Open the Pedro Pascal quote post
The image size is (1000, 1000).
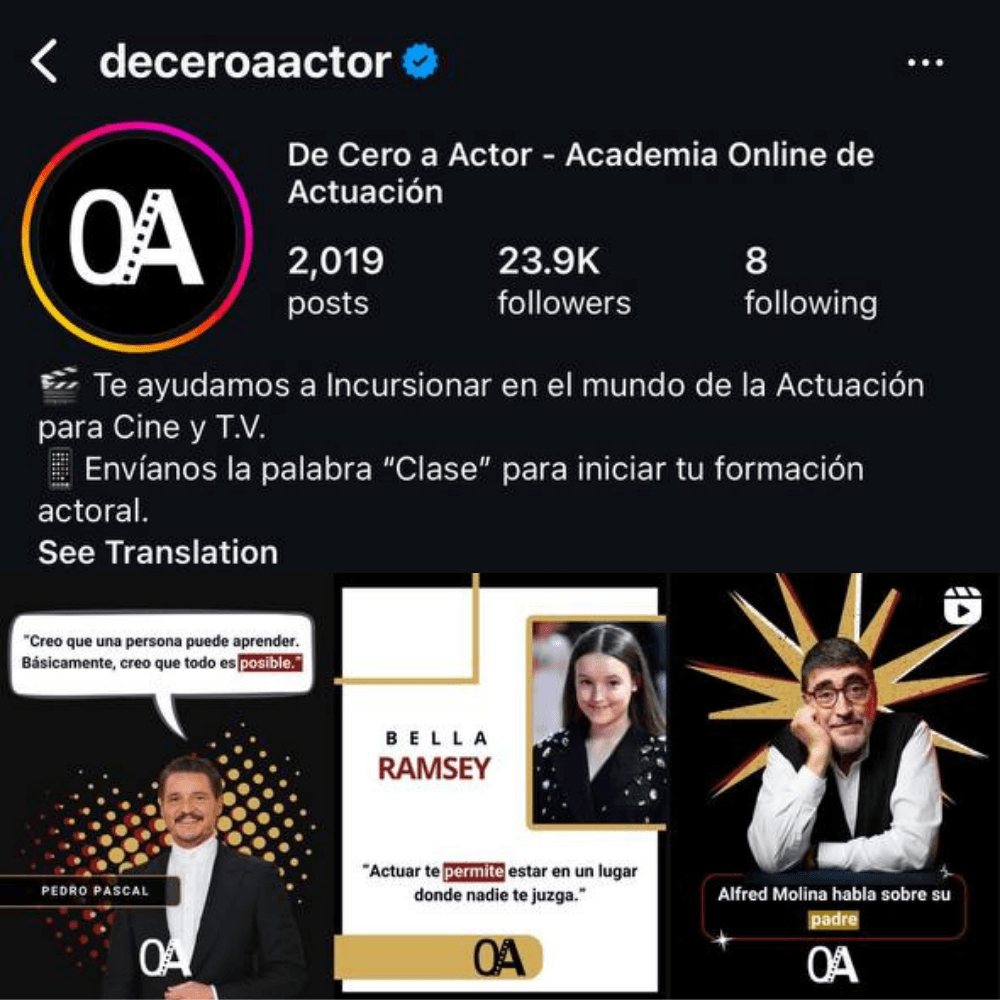(x=166, y=786)
